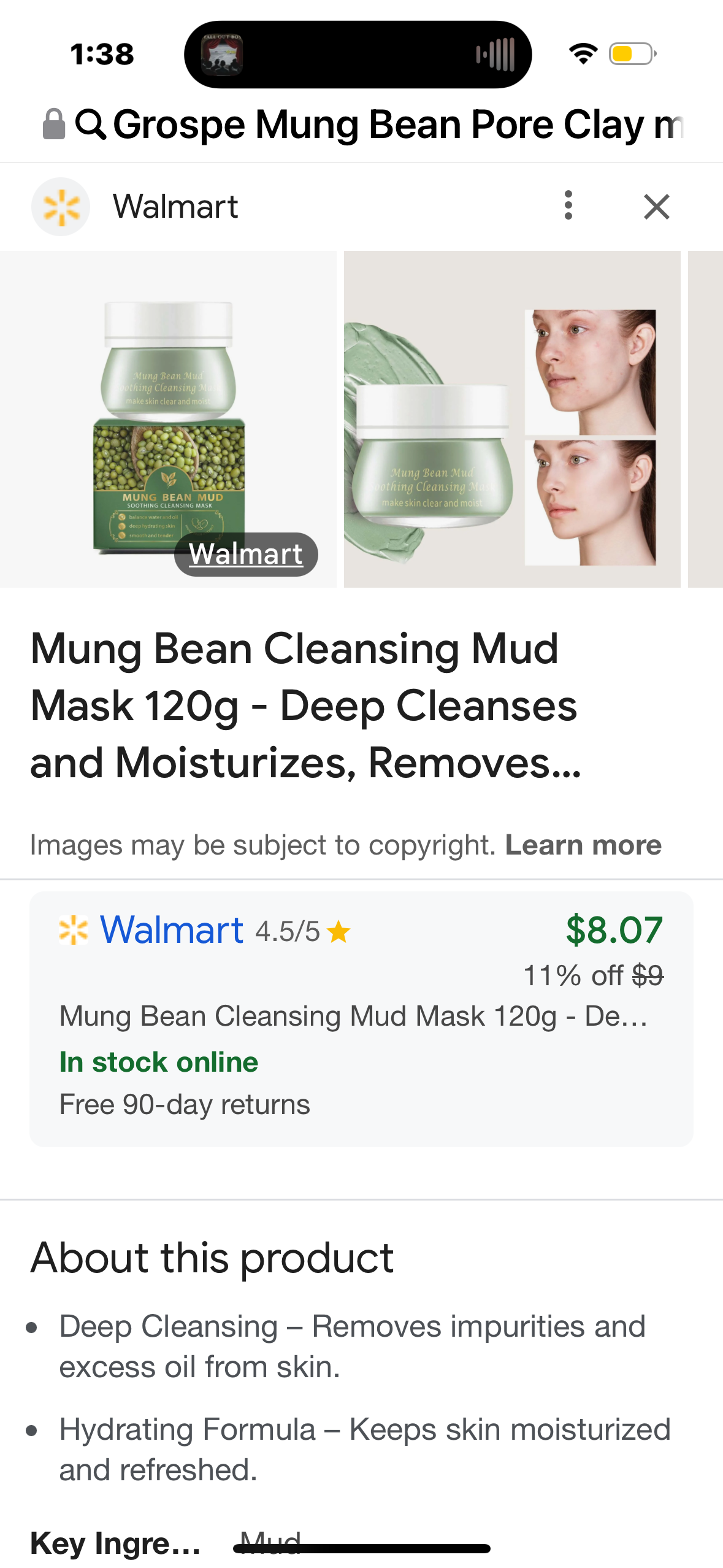Image resolution: width=723 pixels, height=1568 pixels.
Task: Open the before-and-after face image
Action: (x=511, y=419)
